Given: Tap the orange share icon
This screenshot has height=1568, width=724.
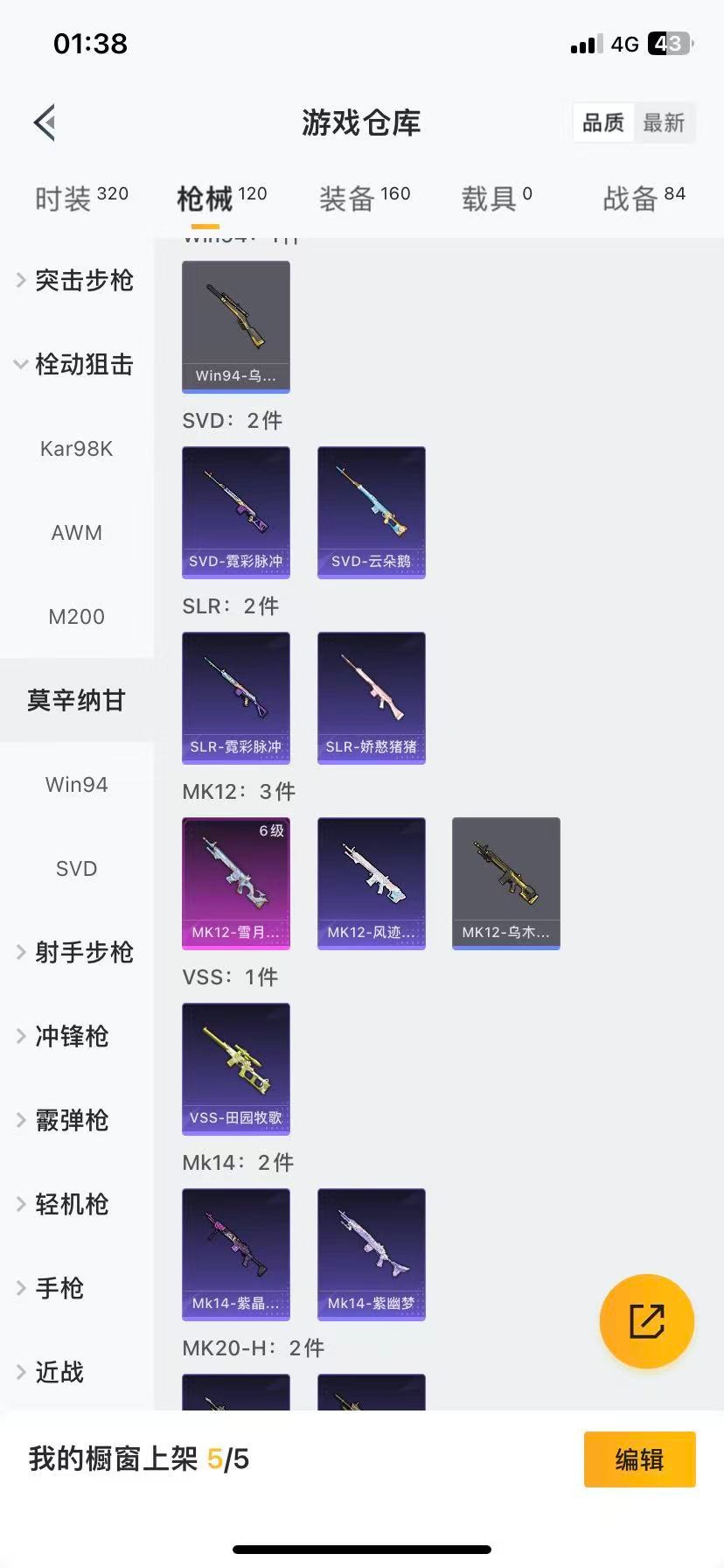Looking at the screenshot, I should click(646, 1321).
